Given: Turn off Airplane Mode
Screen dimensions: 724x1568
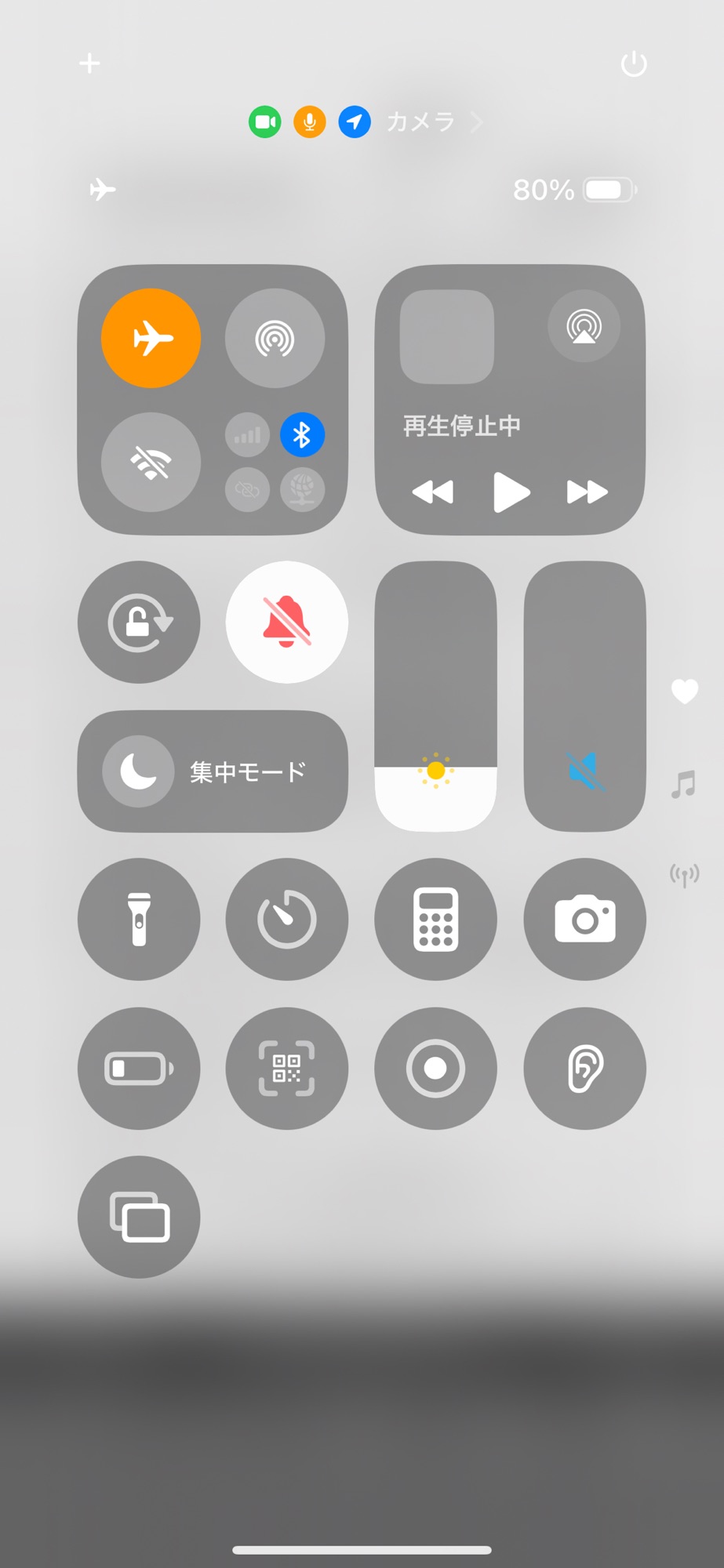Looking at the screenshot, I should [151, 338].
